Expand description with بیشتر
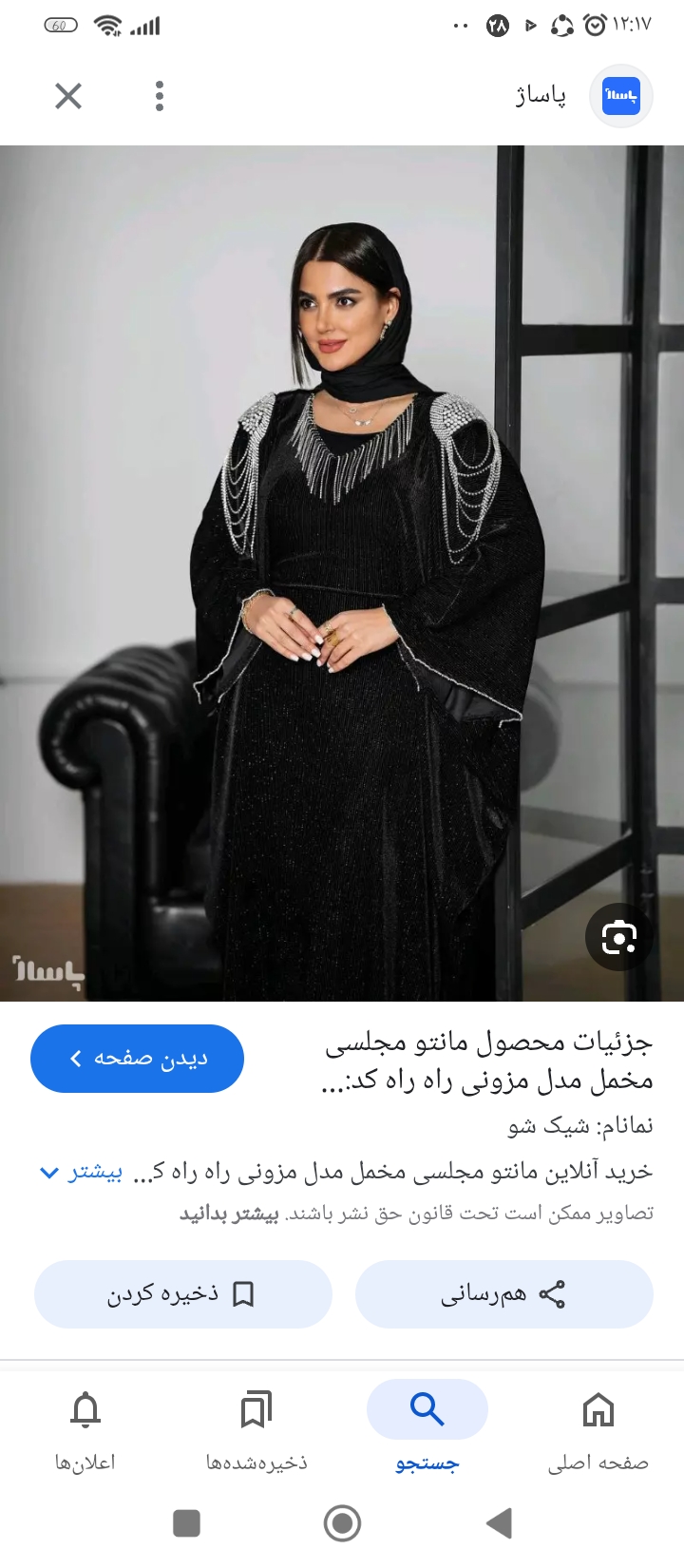The height and width of the screenshot is (1568, 684). point(82,1173)
